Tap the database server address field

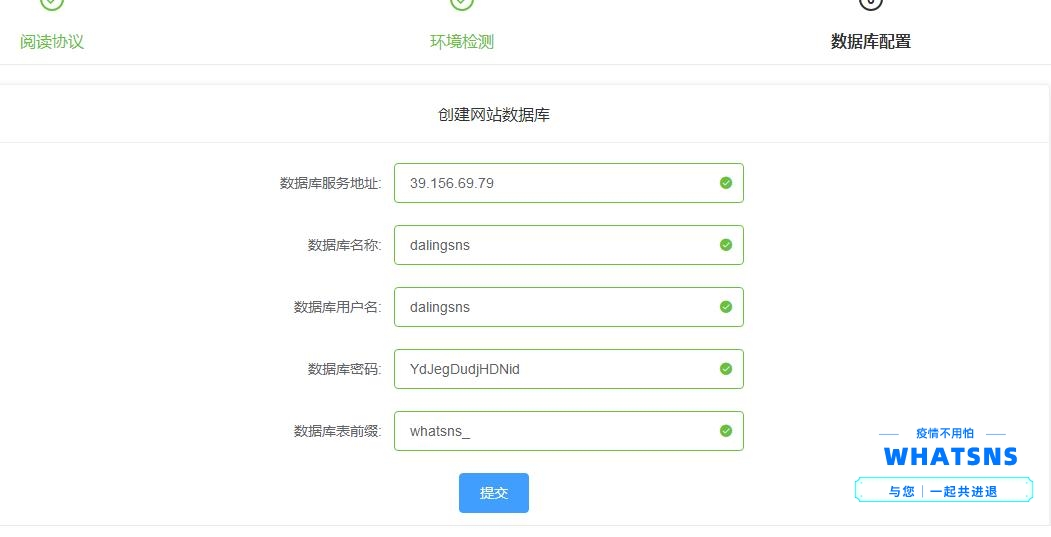tap(568, 183)
